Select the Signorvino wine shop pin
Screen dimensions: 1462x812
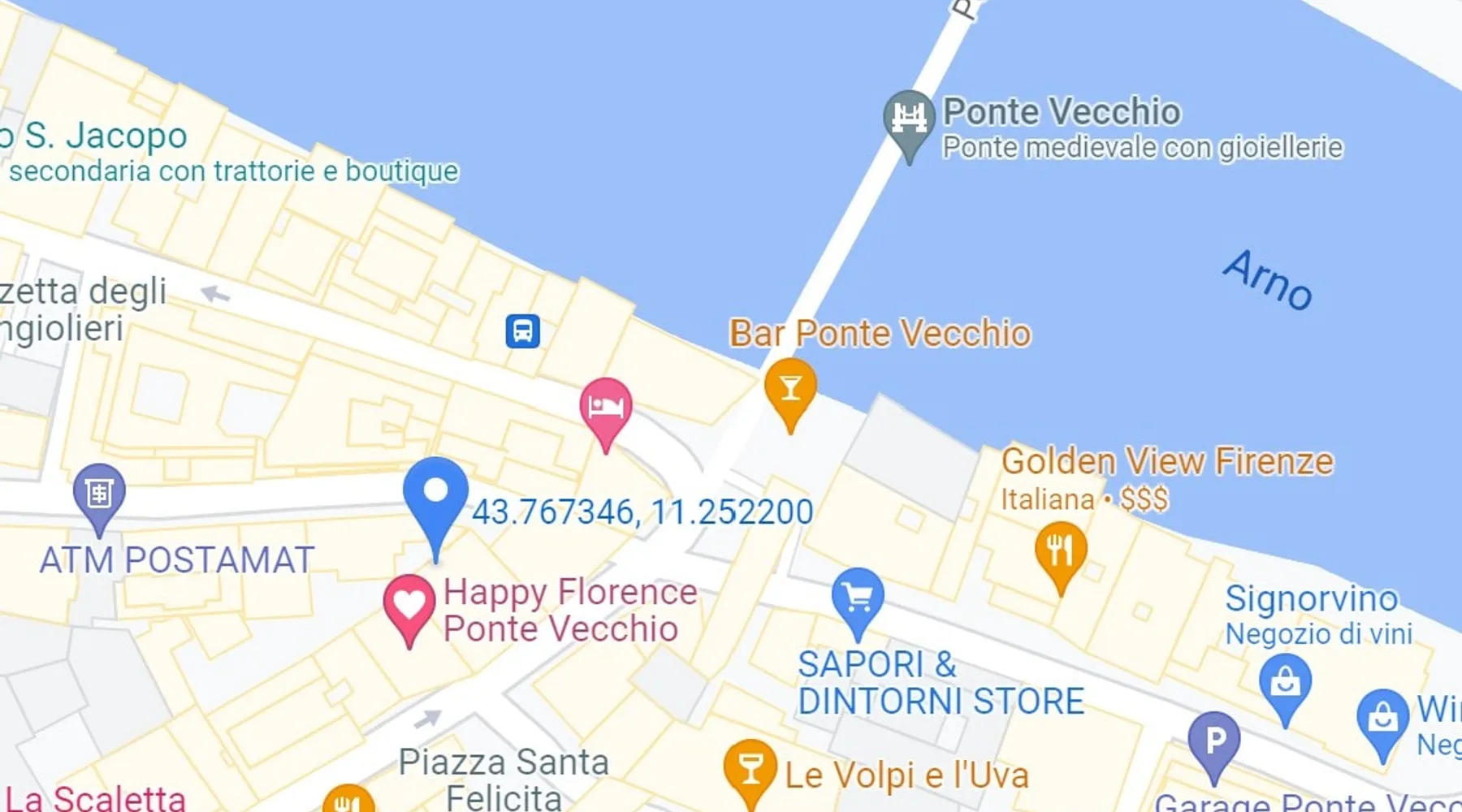click(x=1285, y=682)
